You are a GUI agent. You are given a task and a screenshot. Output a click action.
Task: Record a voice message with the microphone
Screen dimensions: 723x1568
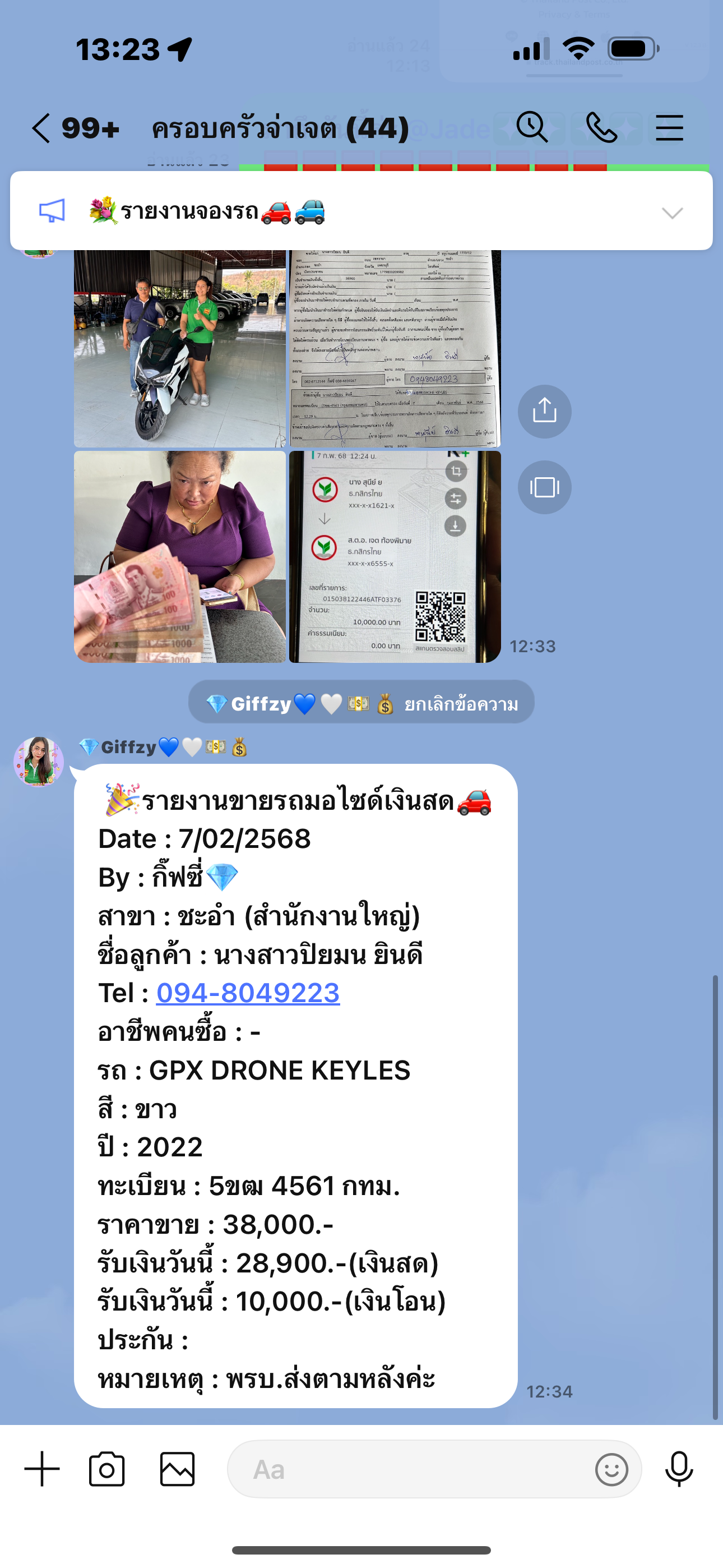pos(679,1469)
